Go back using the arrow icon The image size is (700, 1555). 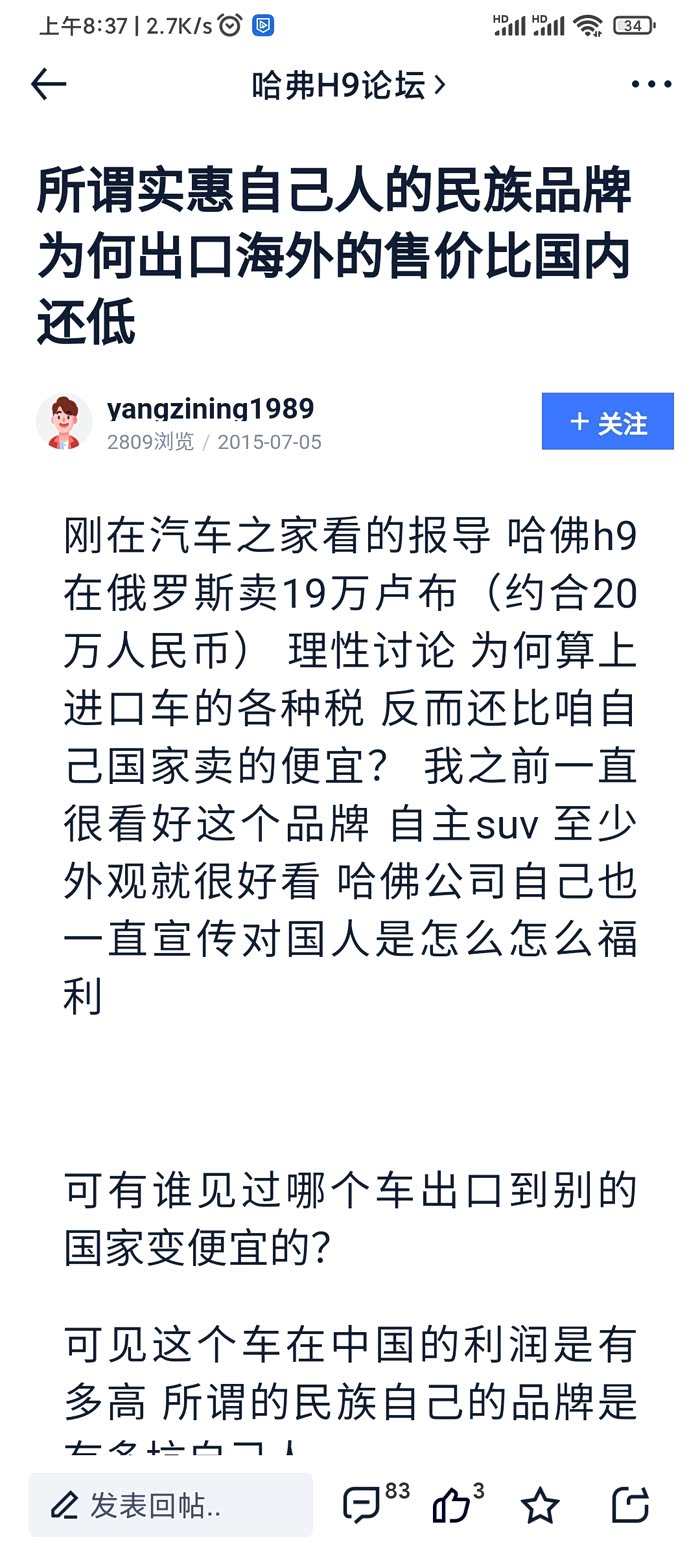(48, 85)
